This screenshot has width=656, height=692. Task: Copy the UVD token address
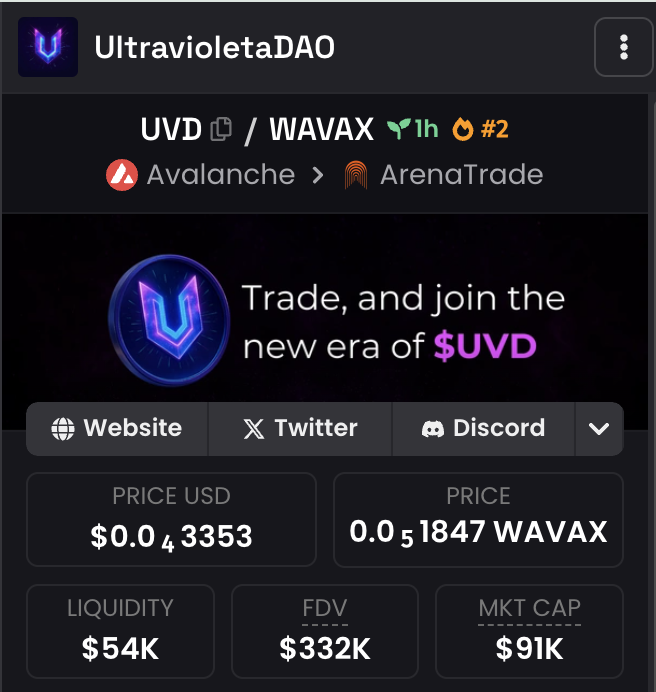pyautogui.click(x=221, y=129)
